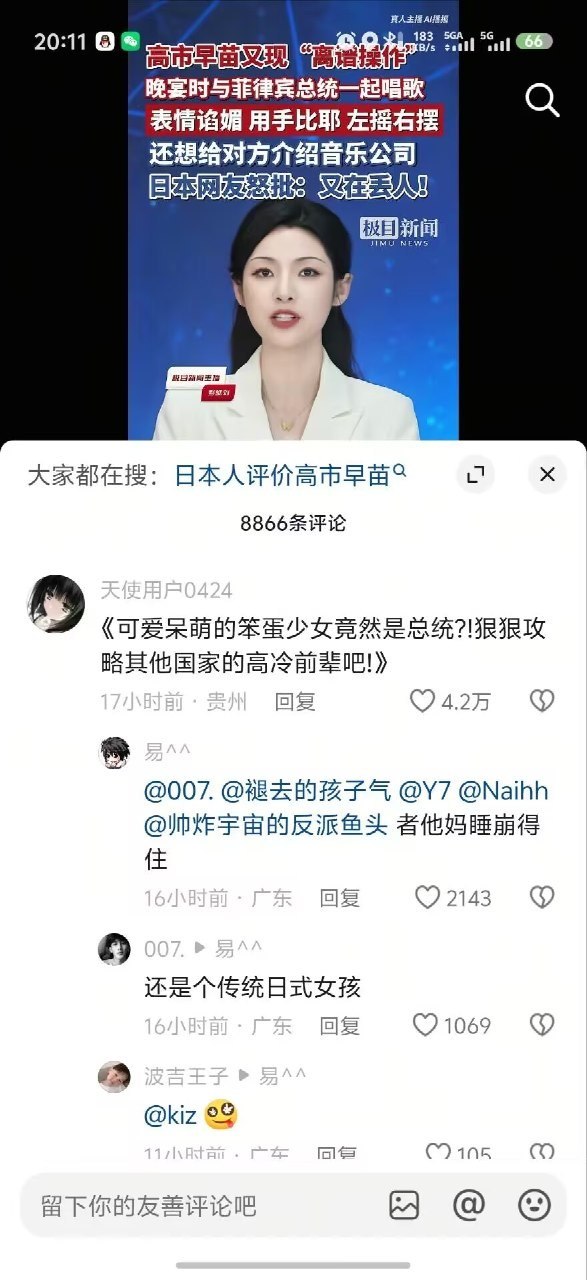The height and width of the screenshot is (1280, 587).
Task: Tap the video playing above the comments
Action: coord(293,220)
